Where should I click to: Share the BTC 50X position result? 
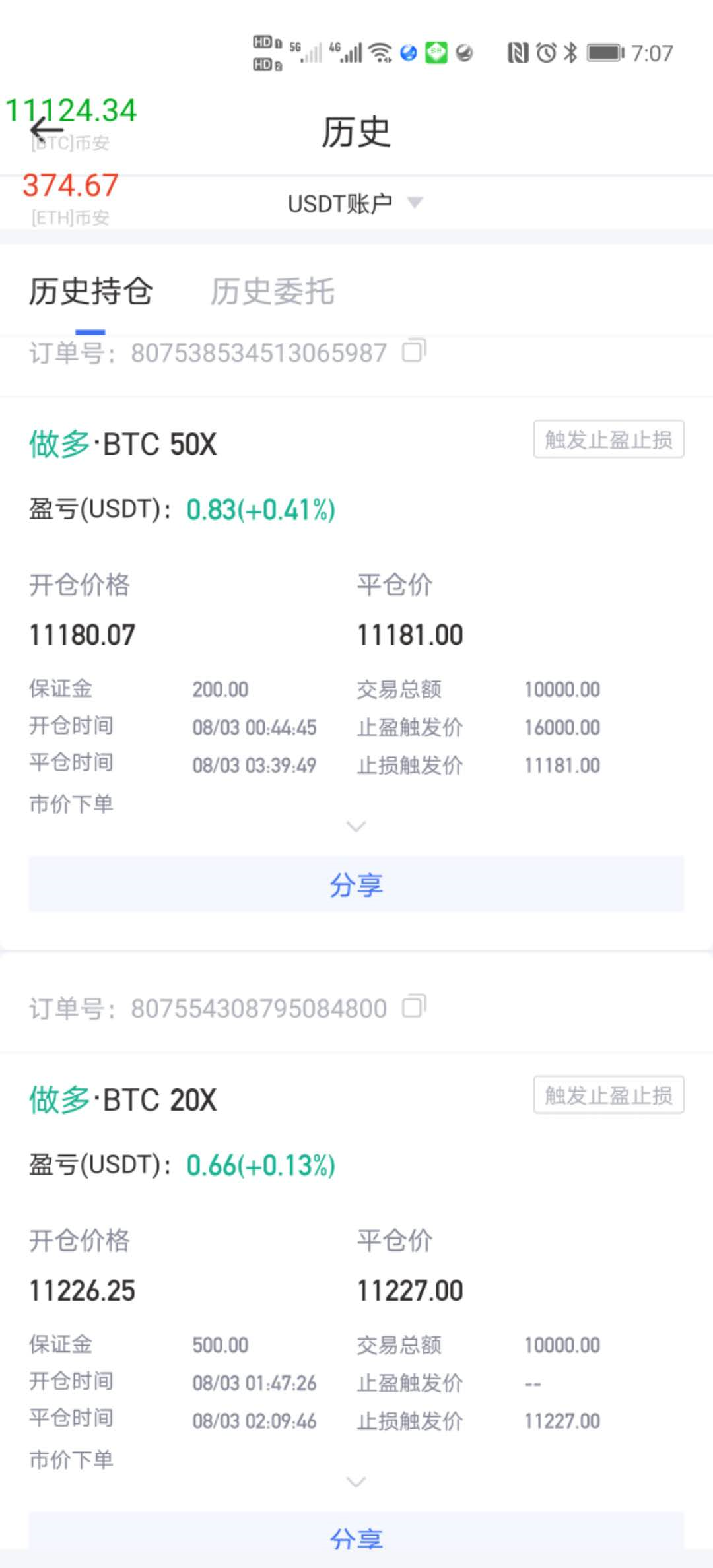(x=356, y=884)
